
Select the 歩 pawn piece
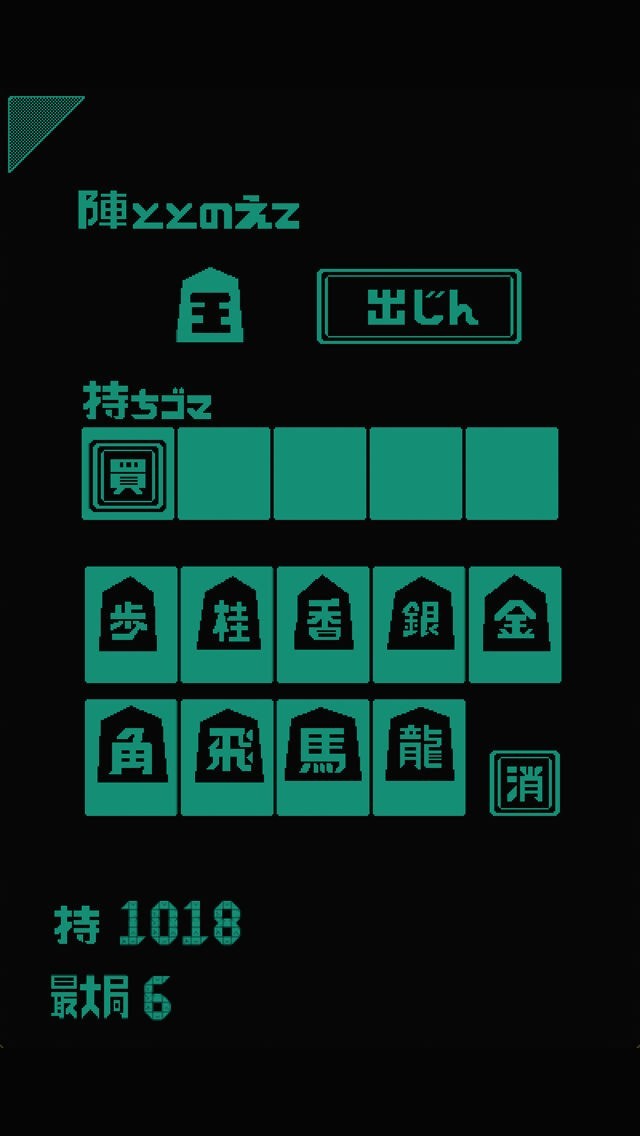(x=131, y=625)
